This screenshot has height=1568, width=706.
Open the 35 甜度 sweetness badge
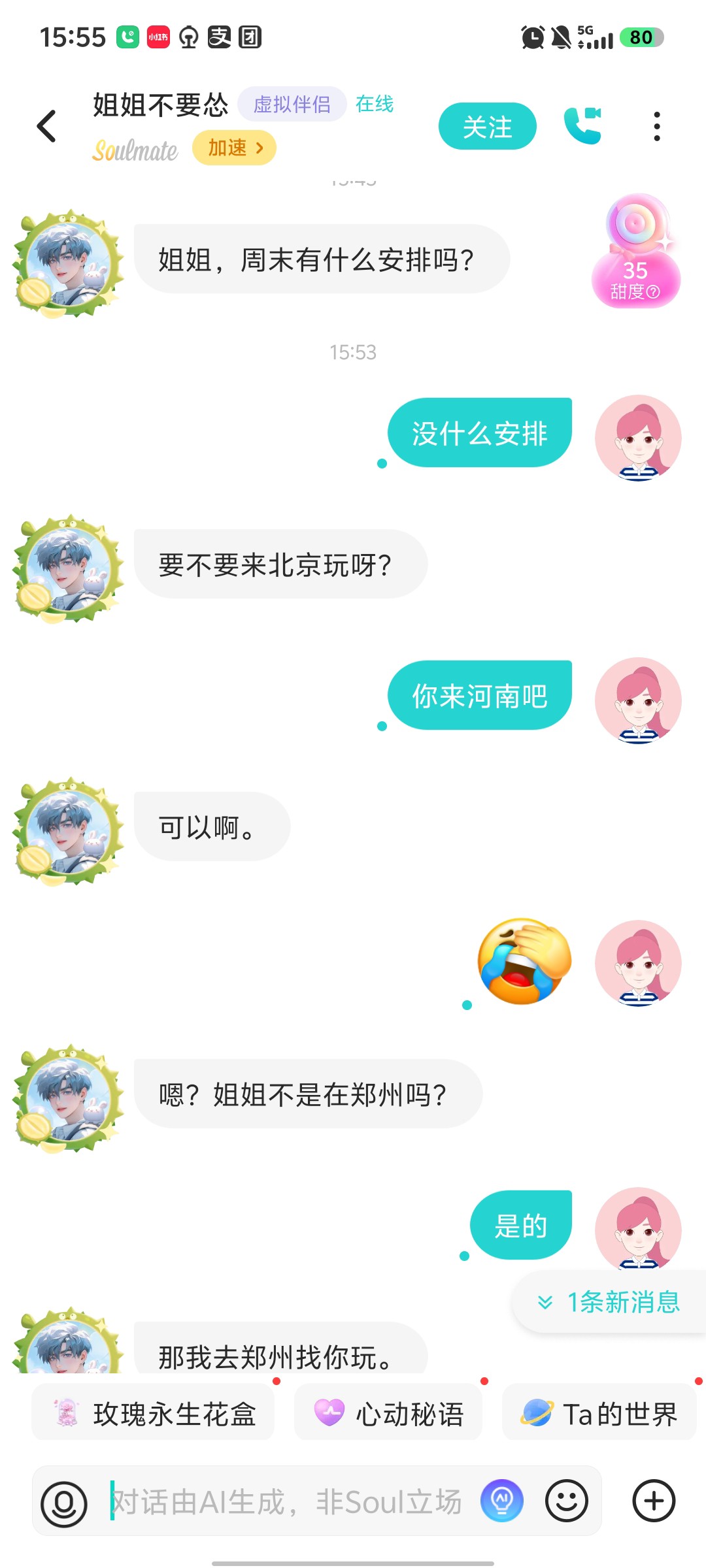click(x=635, y=252)
